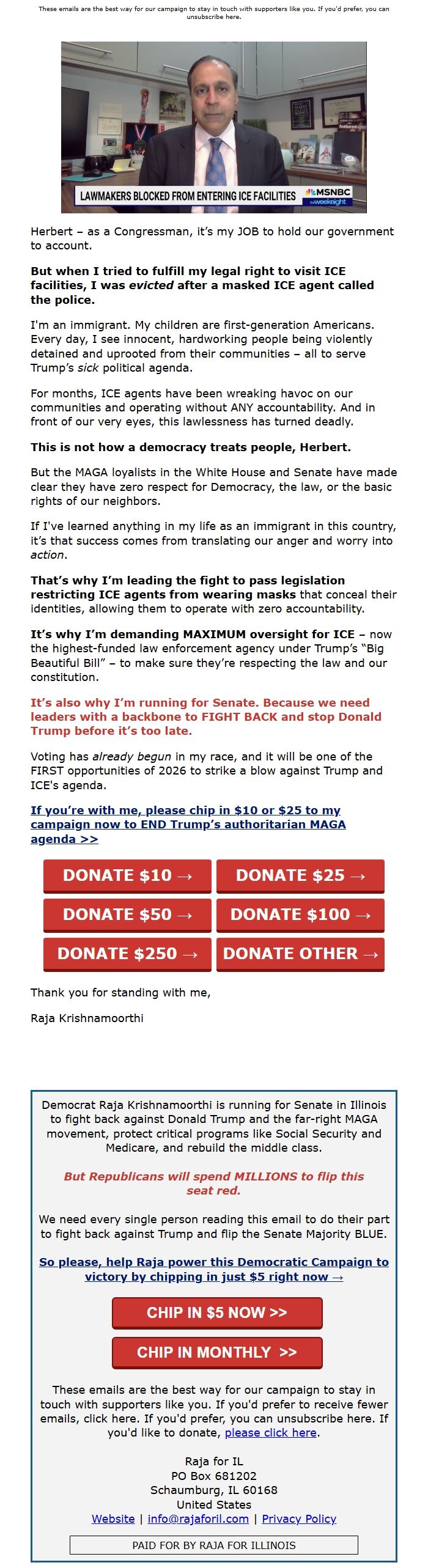Tap the DONATE $10 button
This screenshot has height=1568, width=428.
127,875
